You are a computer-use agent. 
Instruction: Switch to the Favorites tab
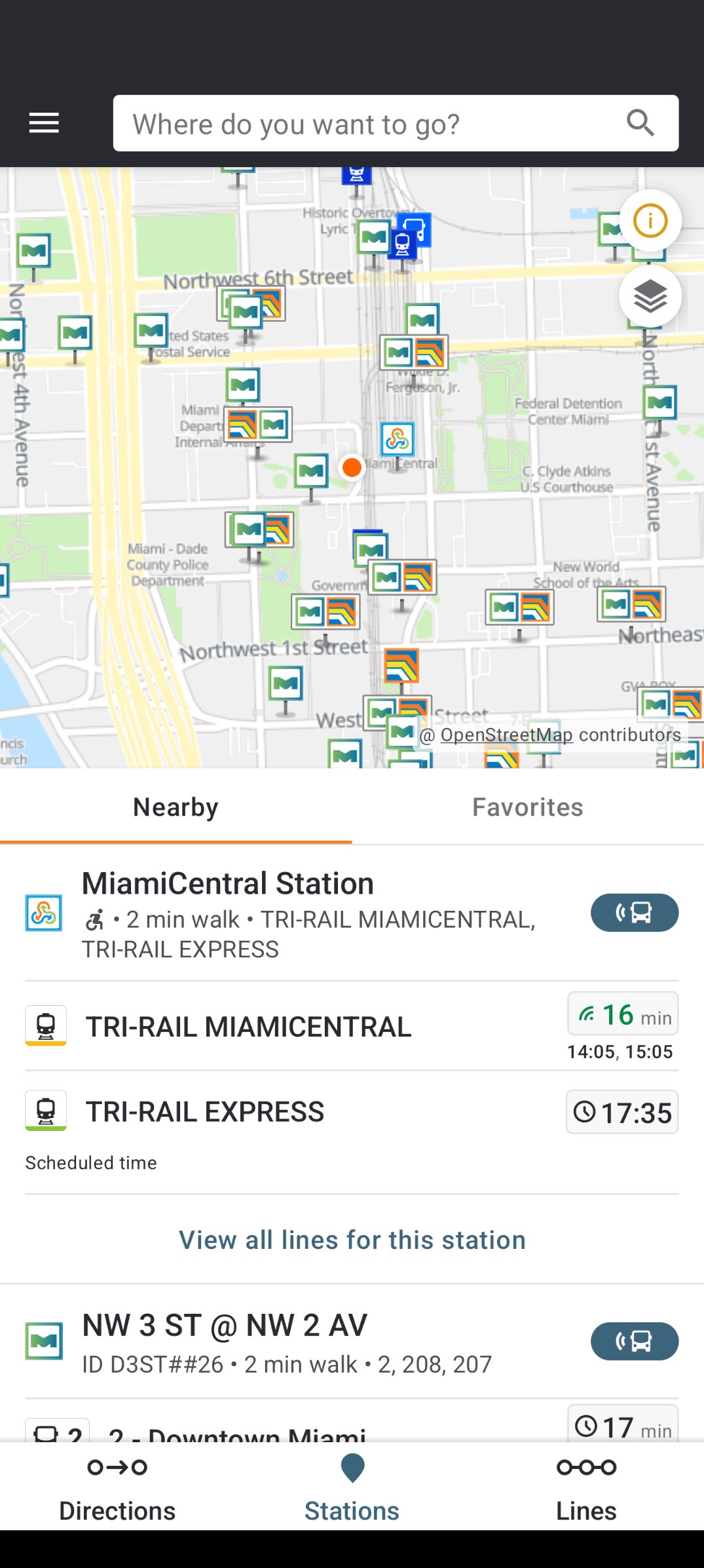pos(527,807)
